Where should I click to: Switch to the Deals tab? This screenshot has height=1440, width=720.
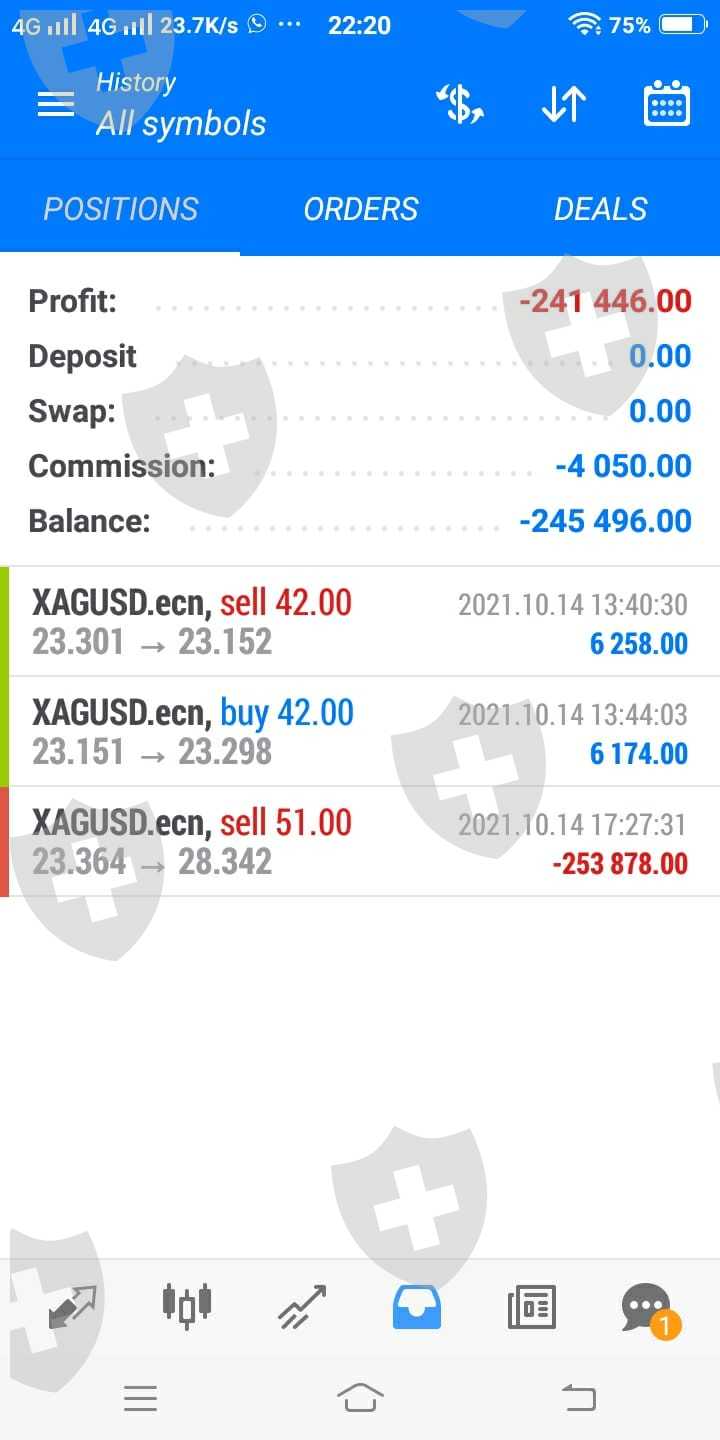(x=601, y=209)
